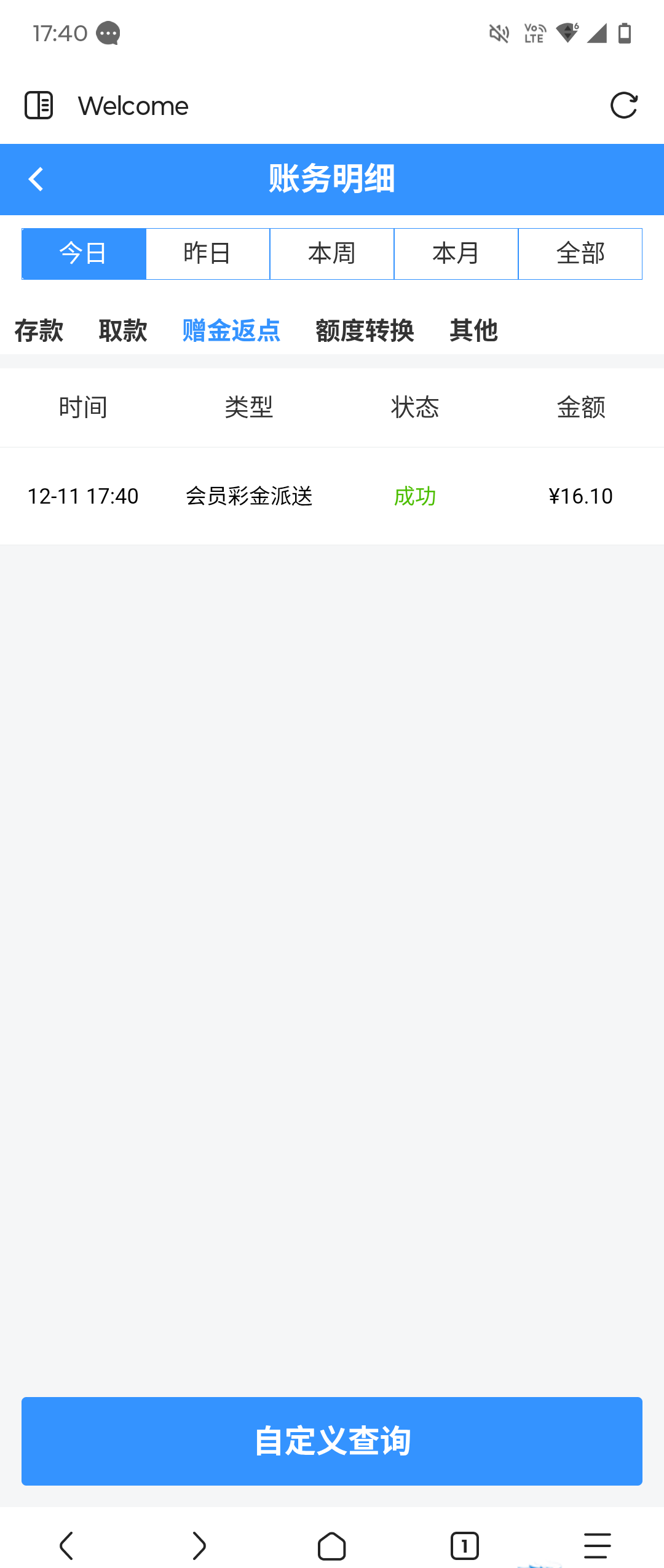Switch to the 其他 tab
Viewport: 664px width, 1568px height.
point(473,330)
